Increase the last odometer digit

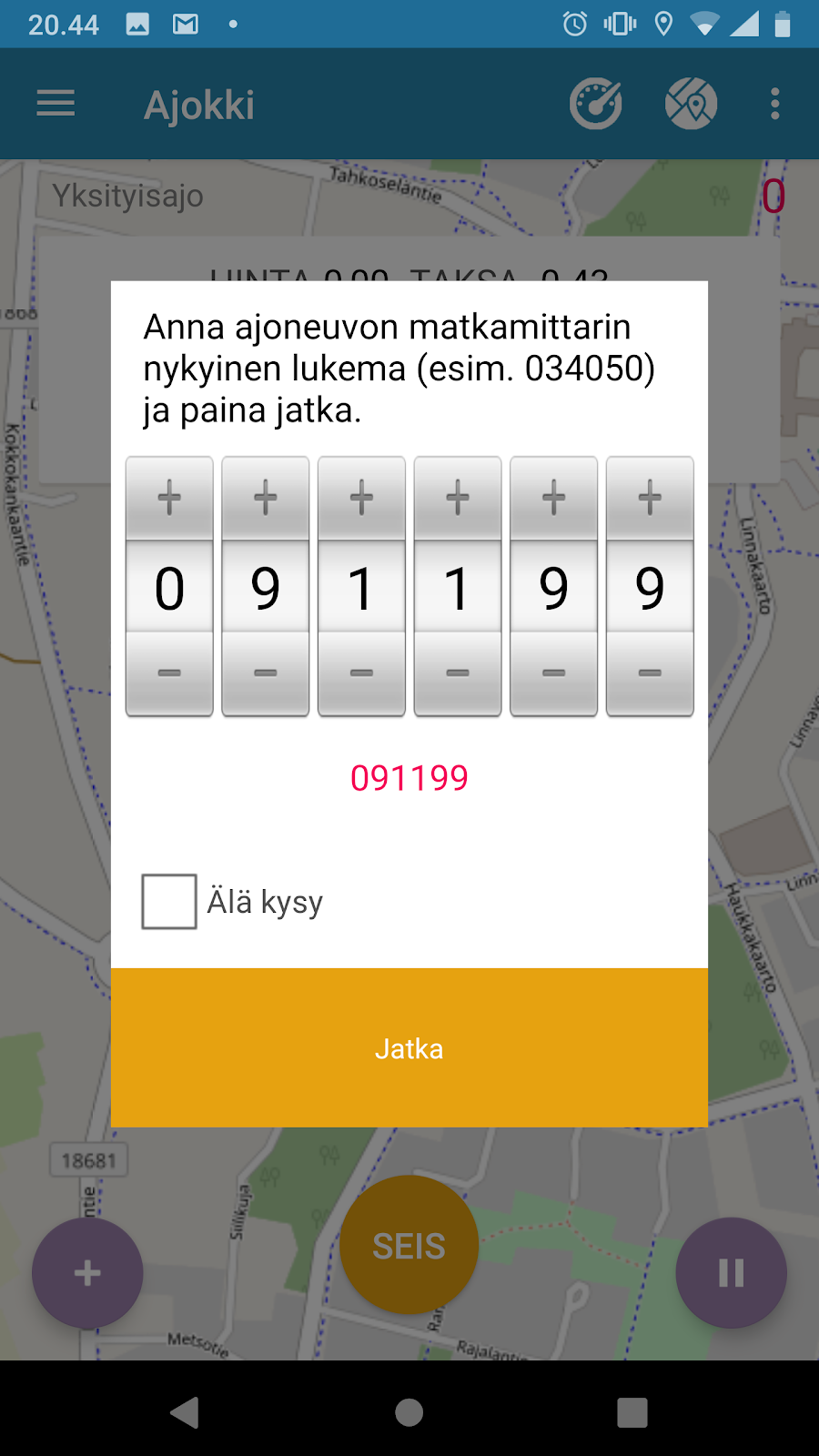650,499
